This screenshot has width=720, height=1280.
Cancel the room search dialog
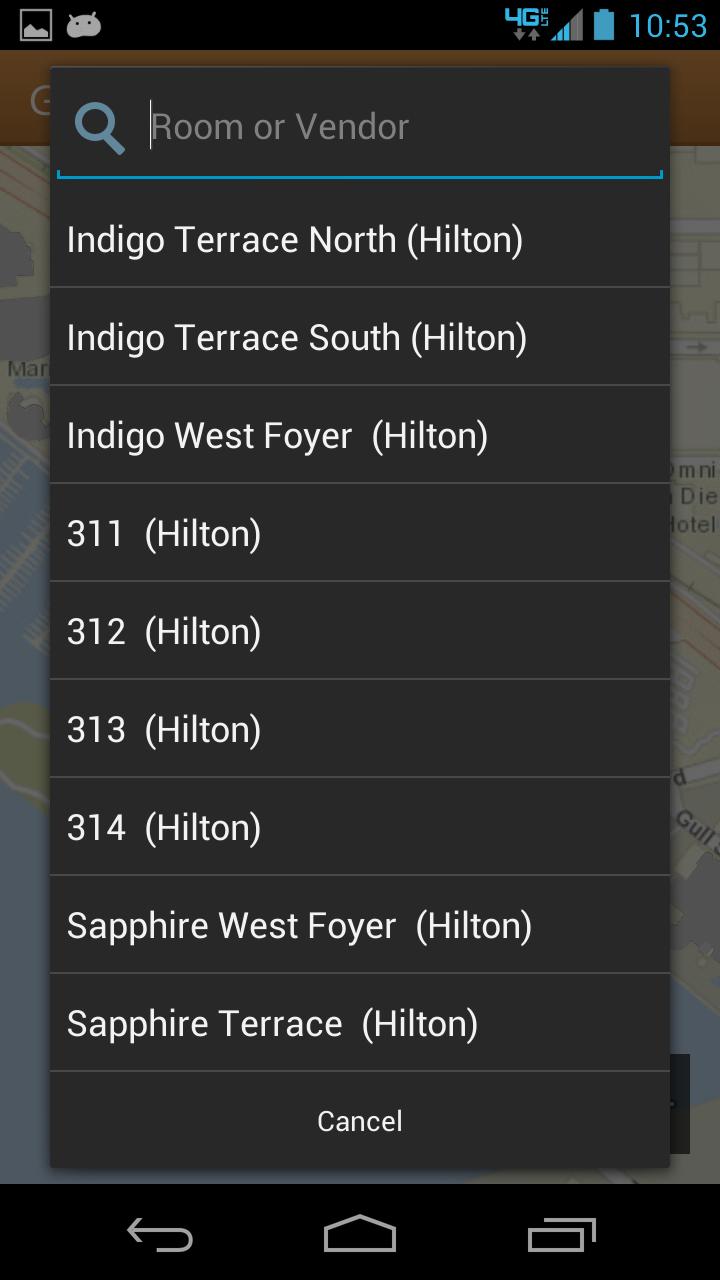point(359,1121)
